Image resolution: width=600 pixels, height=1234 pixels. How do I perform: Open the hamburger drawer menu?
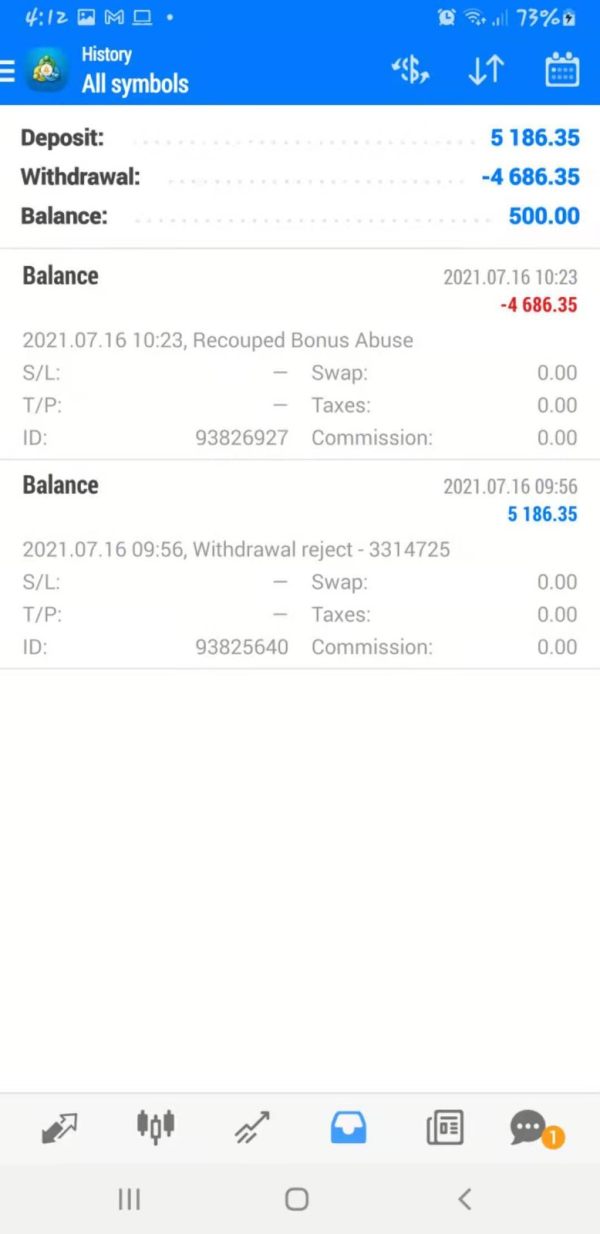[x=7, y=70]
